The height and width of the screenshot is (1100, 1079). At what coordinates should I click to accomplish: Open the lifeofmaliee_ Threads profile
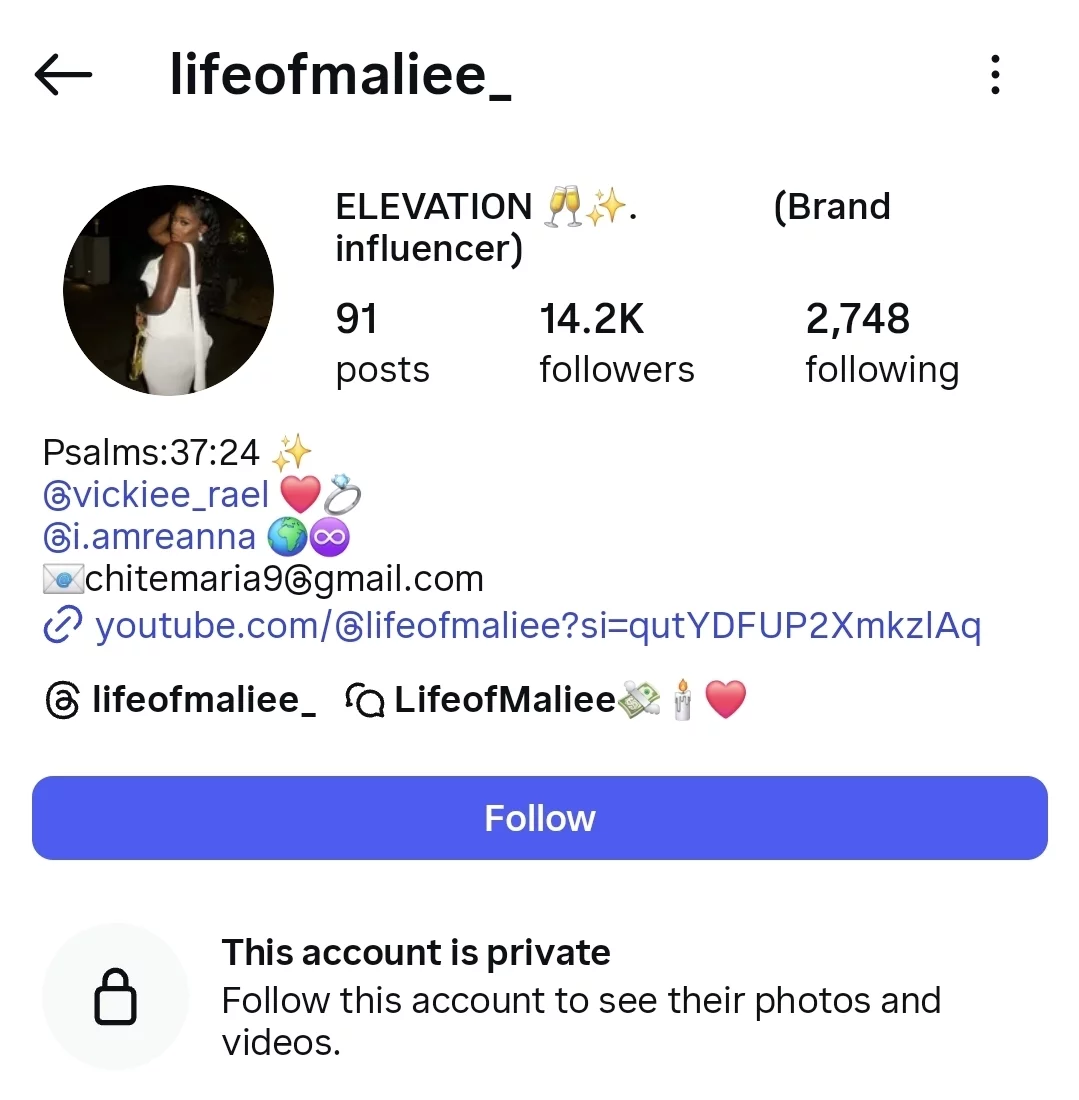pyautogui.click(x=182, y=700)
